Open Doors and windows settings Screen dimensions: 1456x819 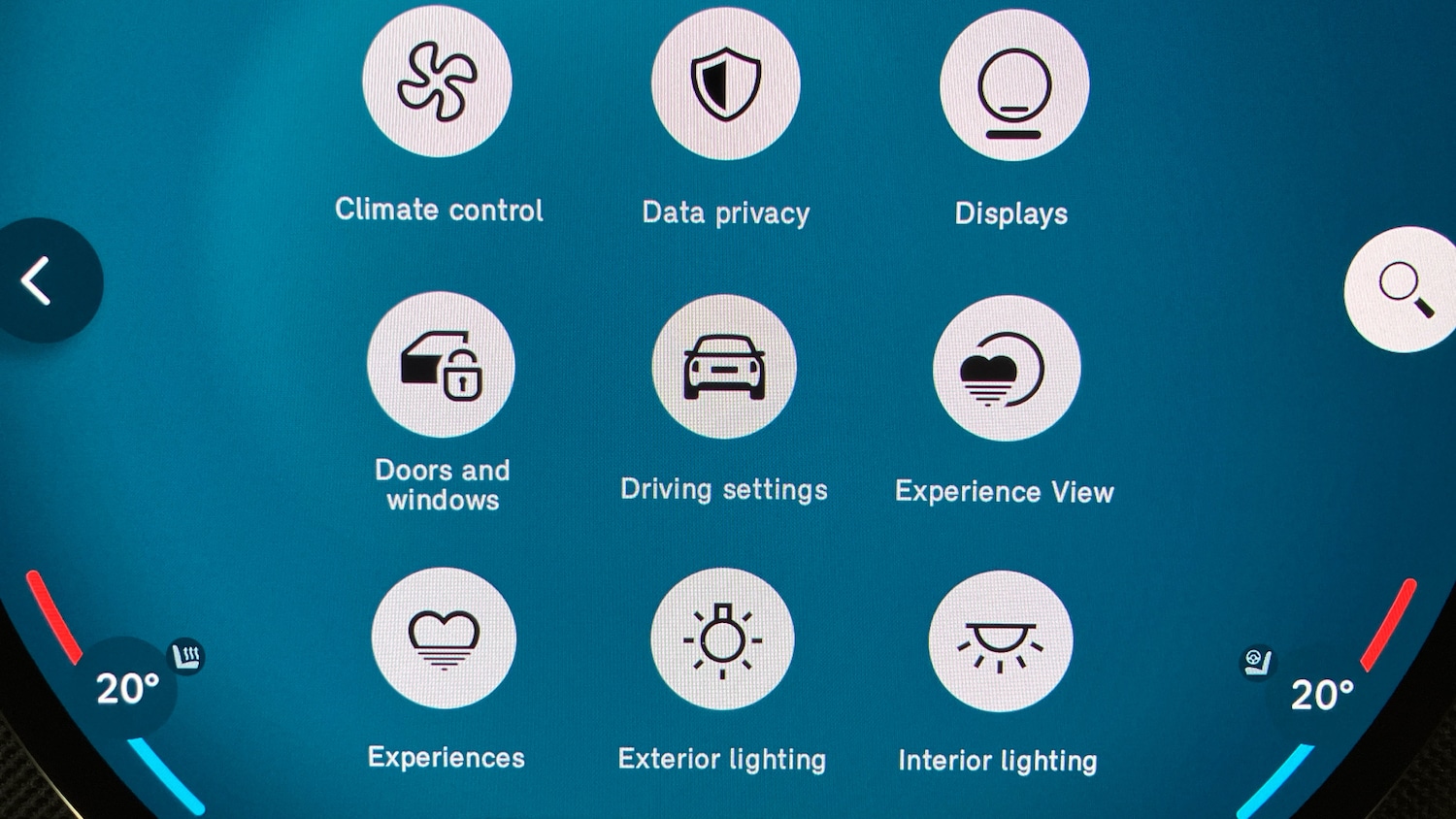pyautogui.click(x=442, y=365)
